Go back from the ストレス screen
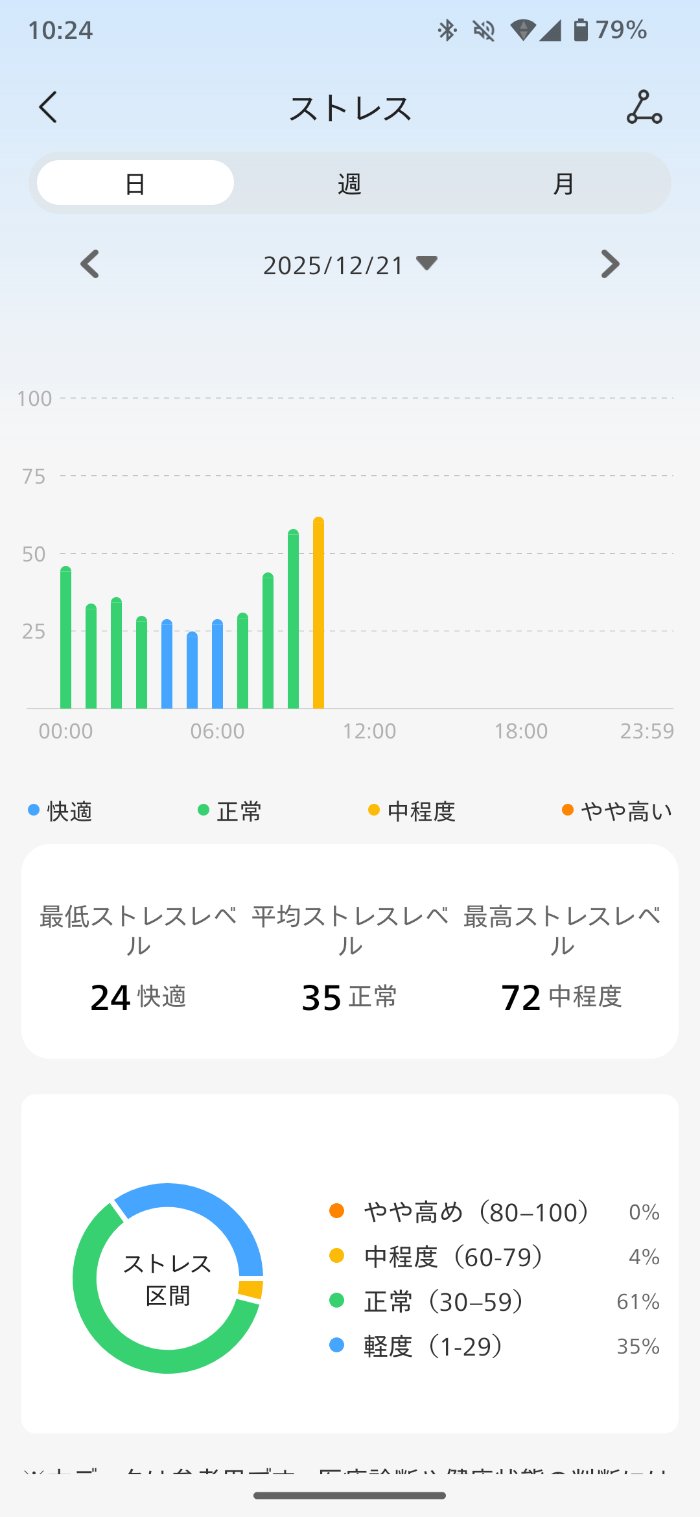 point(48,108)
